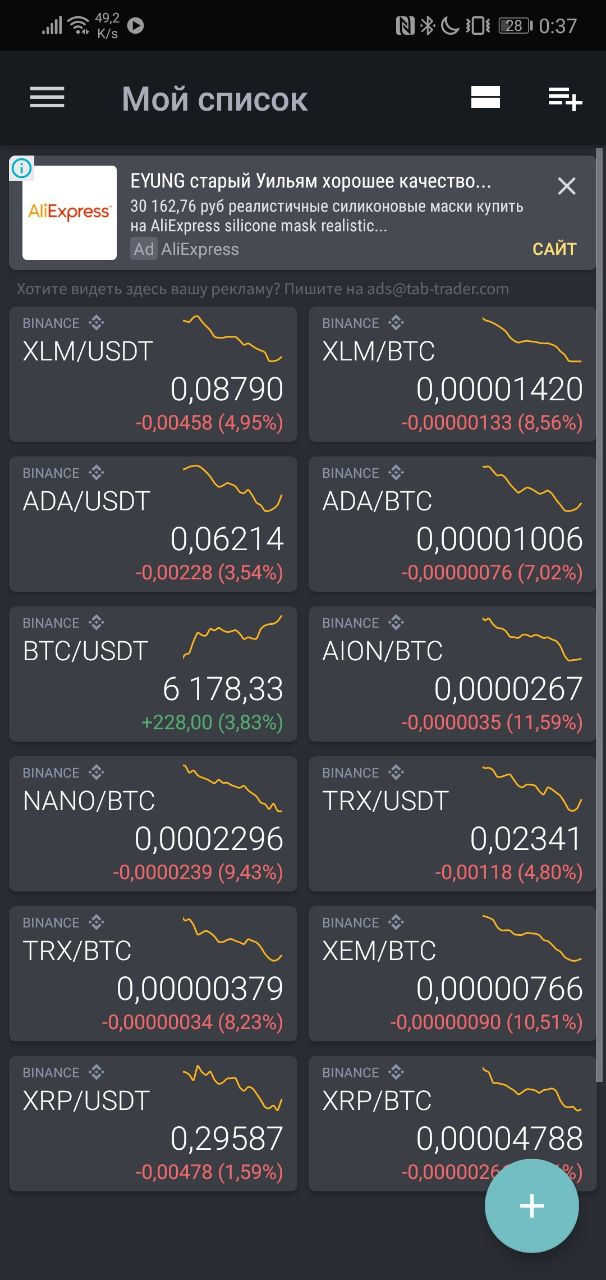The image size is (606, 1280).
Task: Open the XLM/USDT ticker card
Action: 153,374
